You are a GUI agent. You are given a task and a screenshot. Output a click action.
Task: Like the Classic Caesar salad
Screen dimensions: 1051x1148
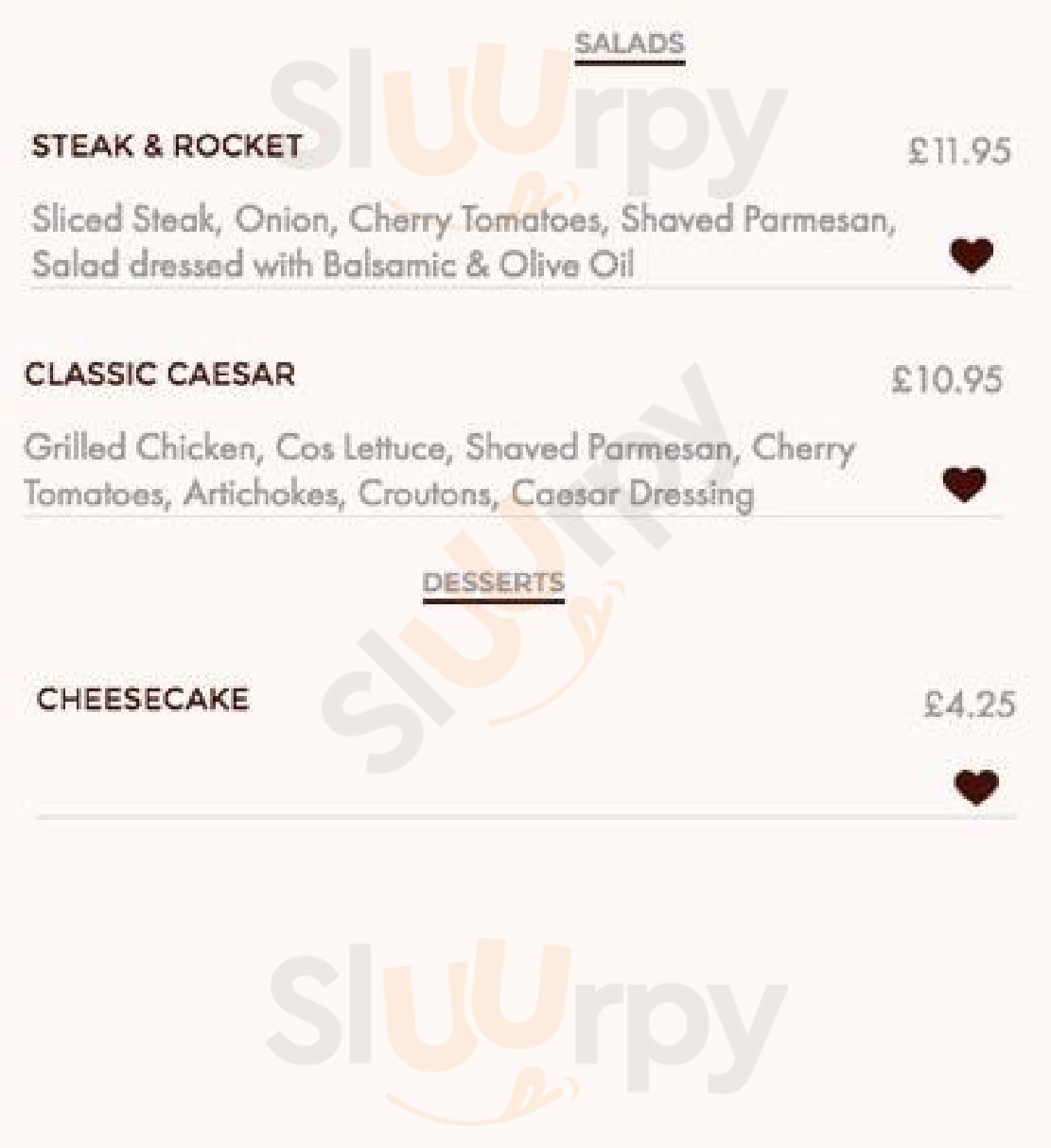click(964, 484)
